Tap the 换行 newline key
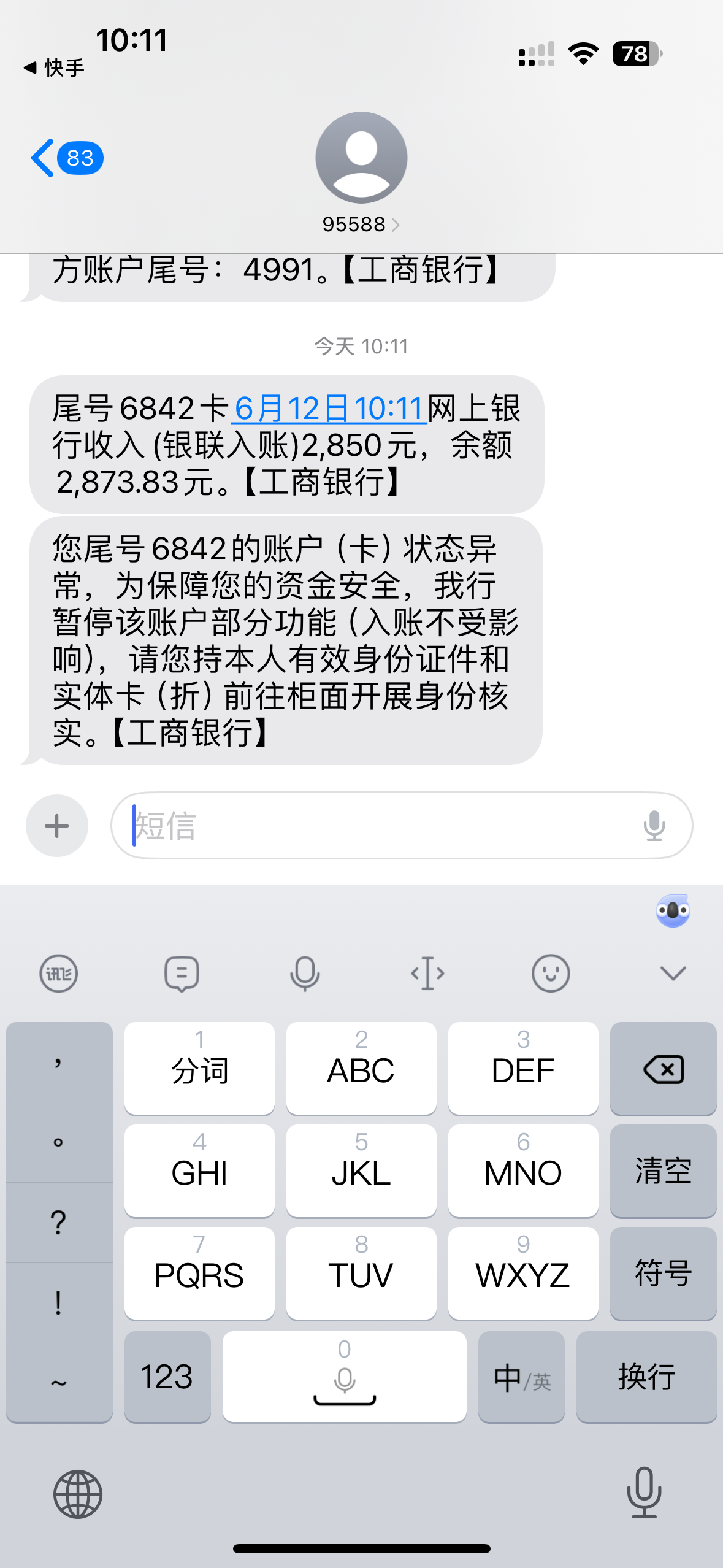The height and width of the screenshot is (1568, 723). (x=646, y=1377)
